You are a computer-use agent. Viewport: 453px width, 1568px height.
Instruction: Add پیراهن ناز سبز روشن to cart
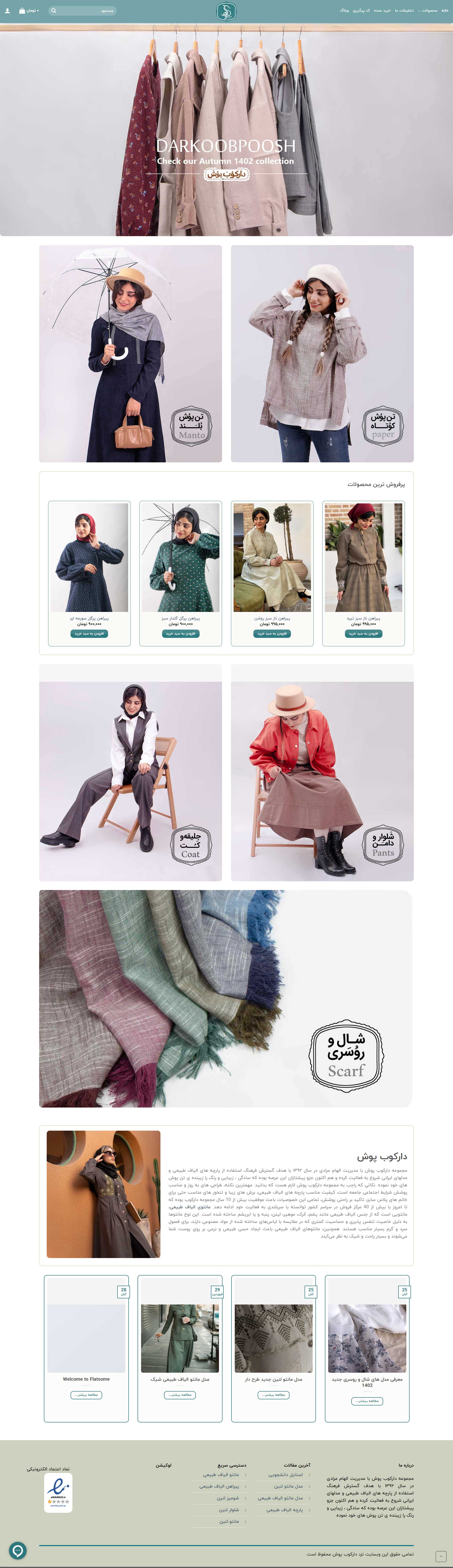pyautogui.click(x=272, y=634)
